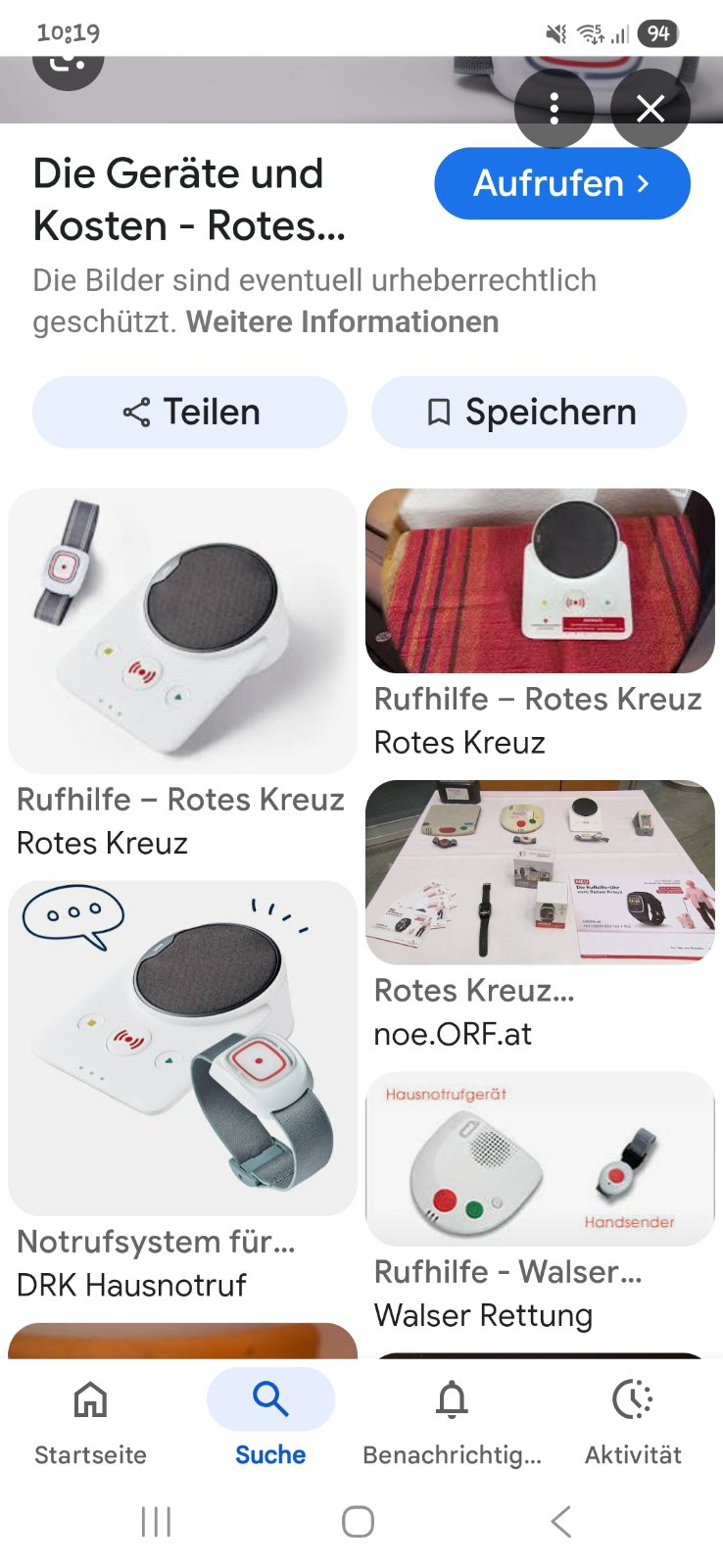Open the Rufhilfe image on the red blanket
Screen dimensions: 723x1568
coord(540,580)
